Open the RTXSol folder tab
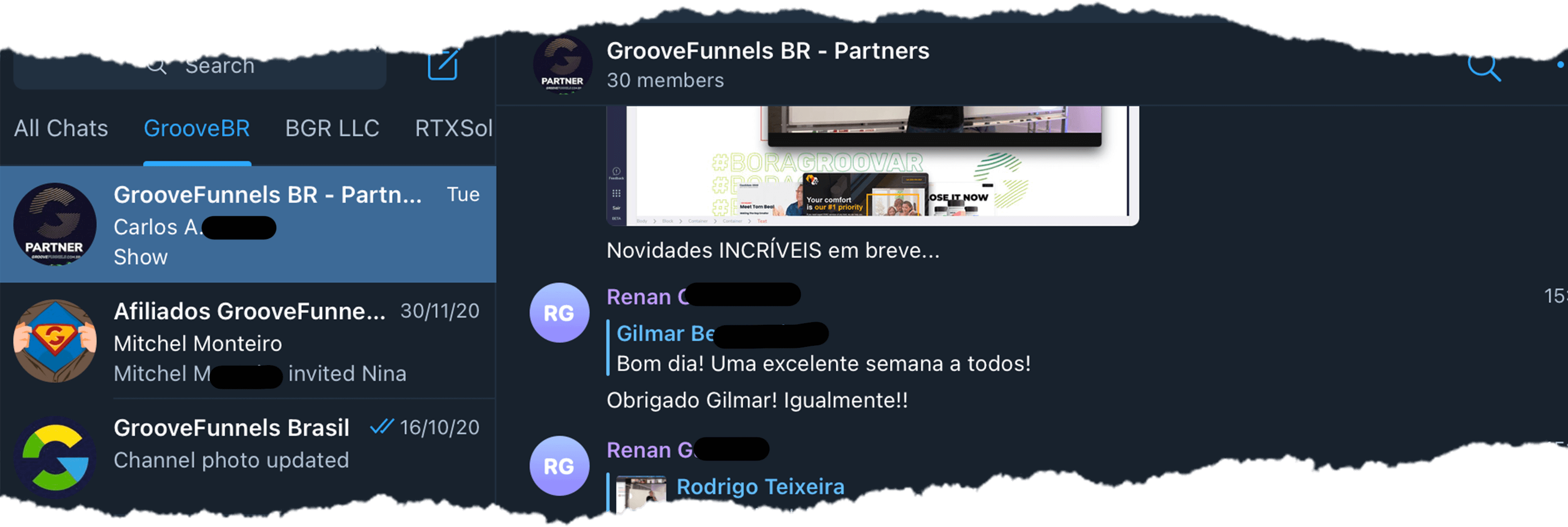 (x=453, y=128)
